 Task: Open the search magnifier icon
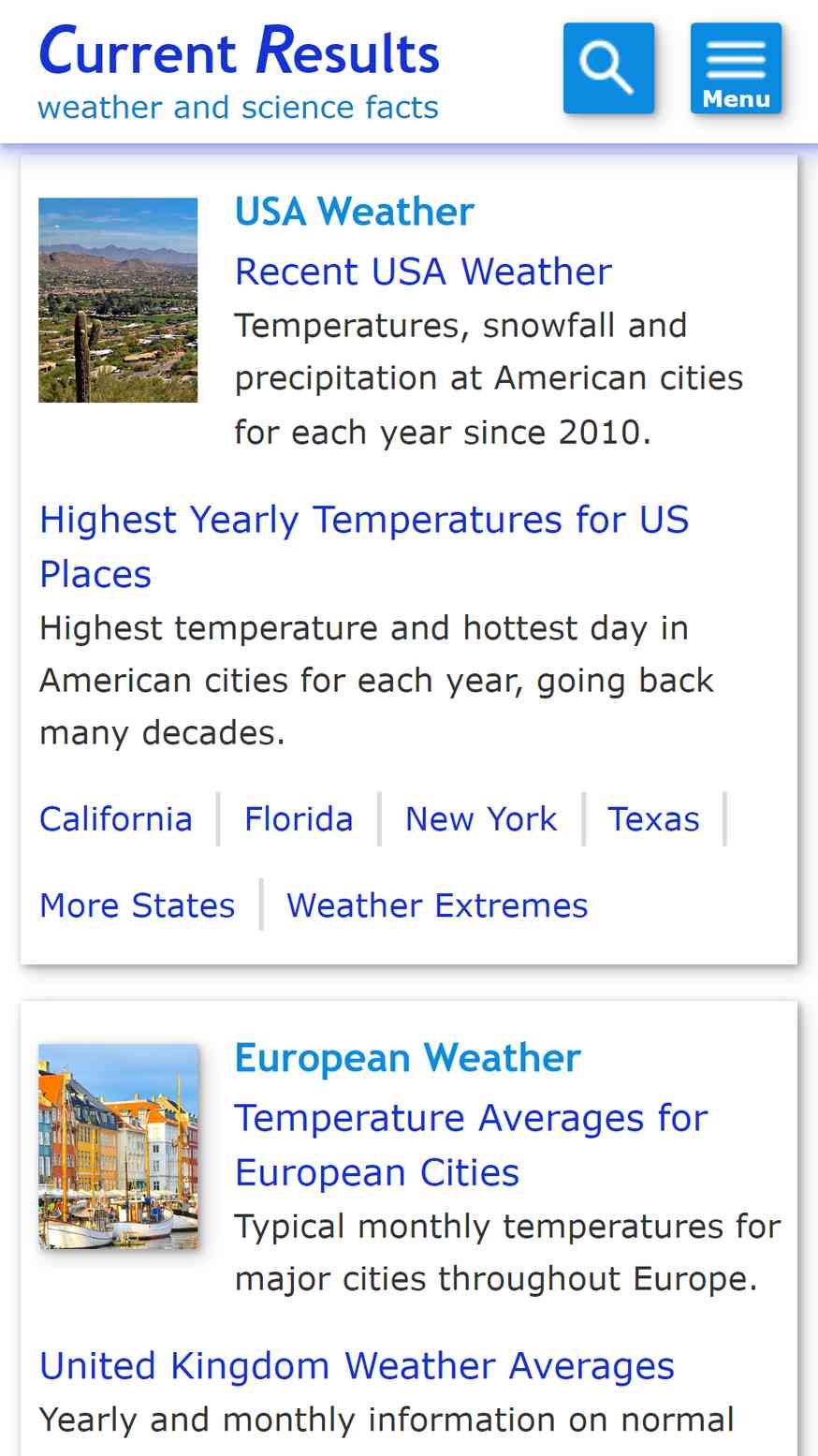pos(608,68)
